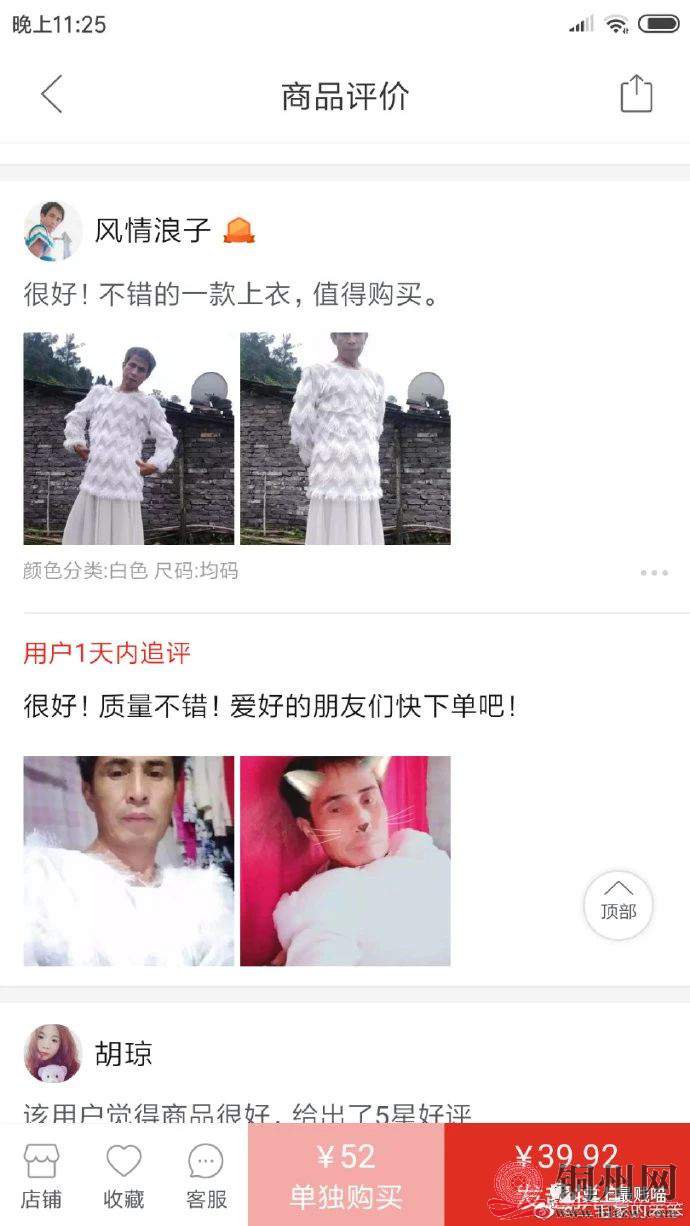Share this product review page
The width and height of the screenshot is (690, 1226).
636,95
